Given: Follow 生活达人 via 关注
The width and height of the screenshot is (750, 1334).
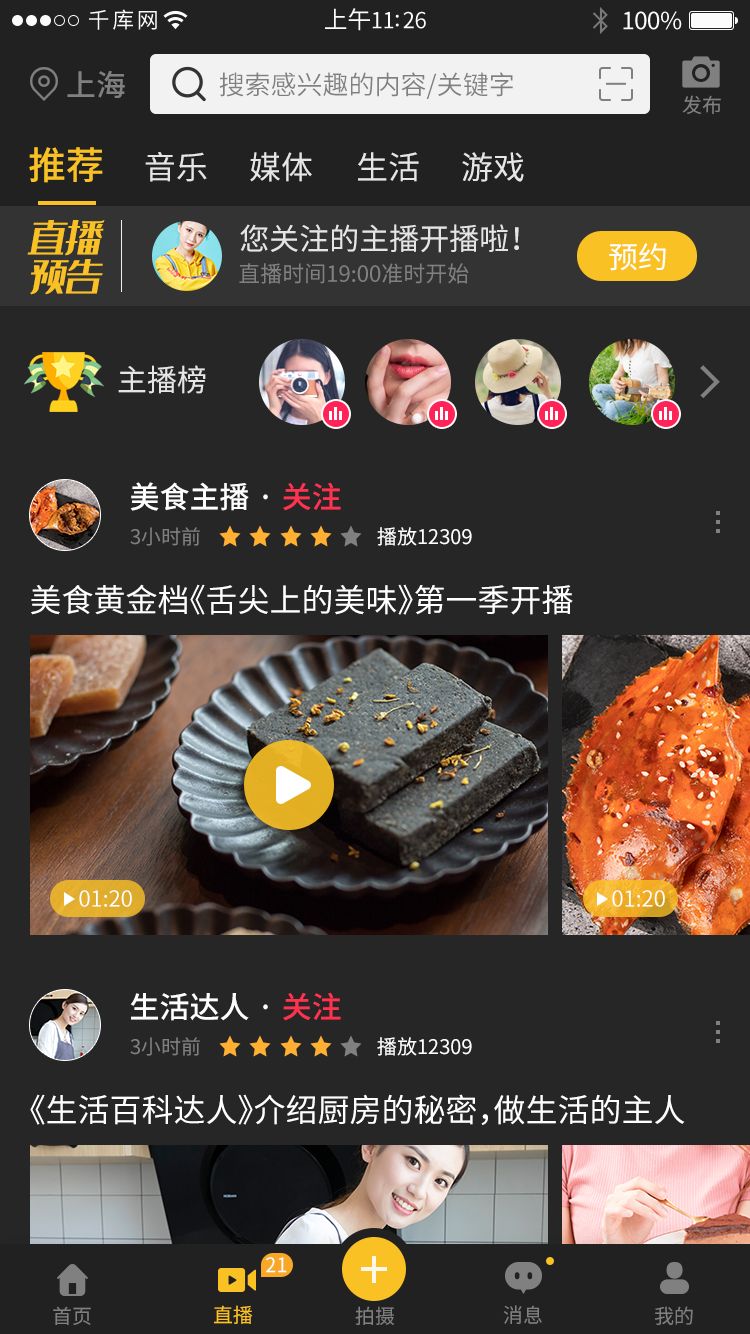Looking at the screenshot, I should click(311, 1007).
